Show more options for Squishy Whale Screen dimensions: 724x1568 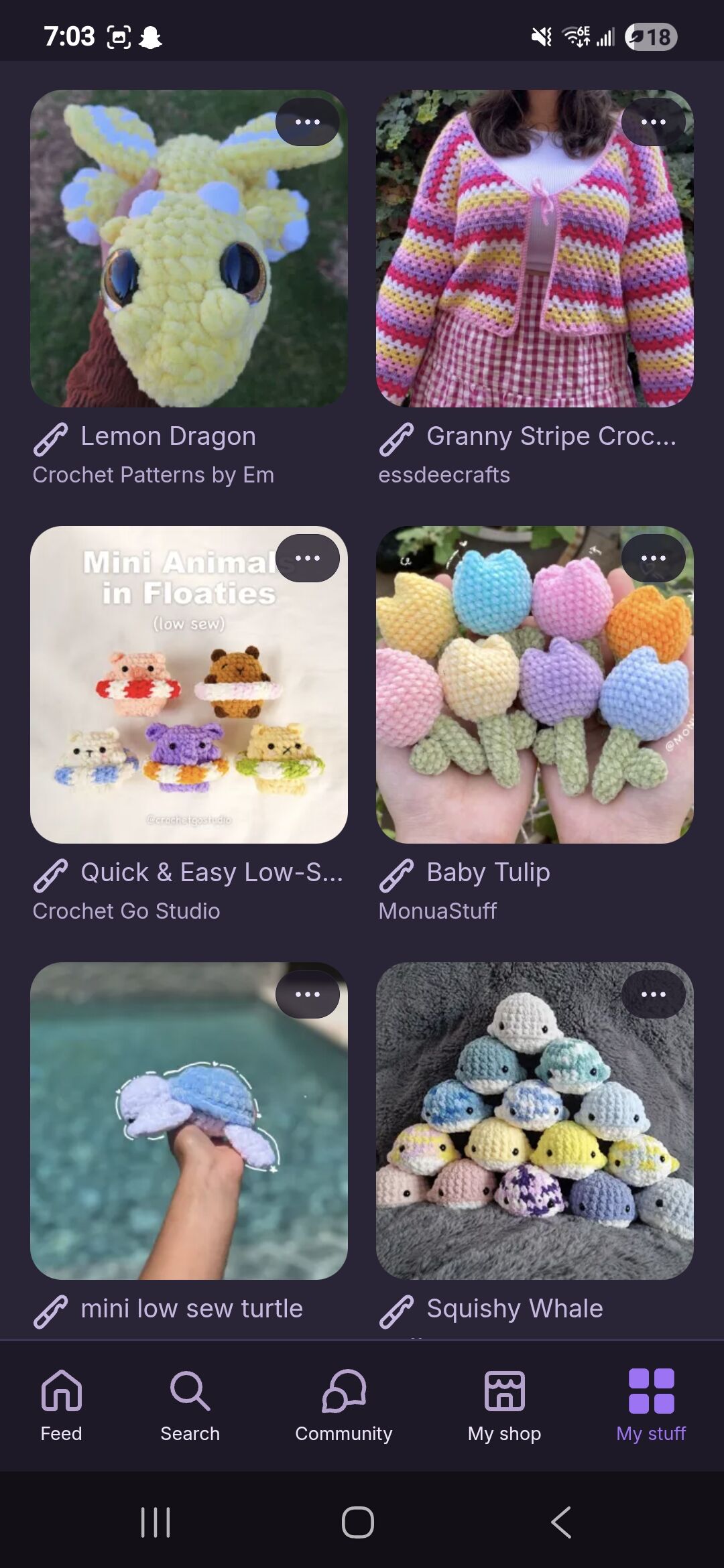pos(653,994)
